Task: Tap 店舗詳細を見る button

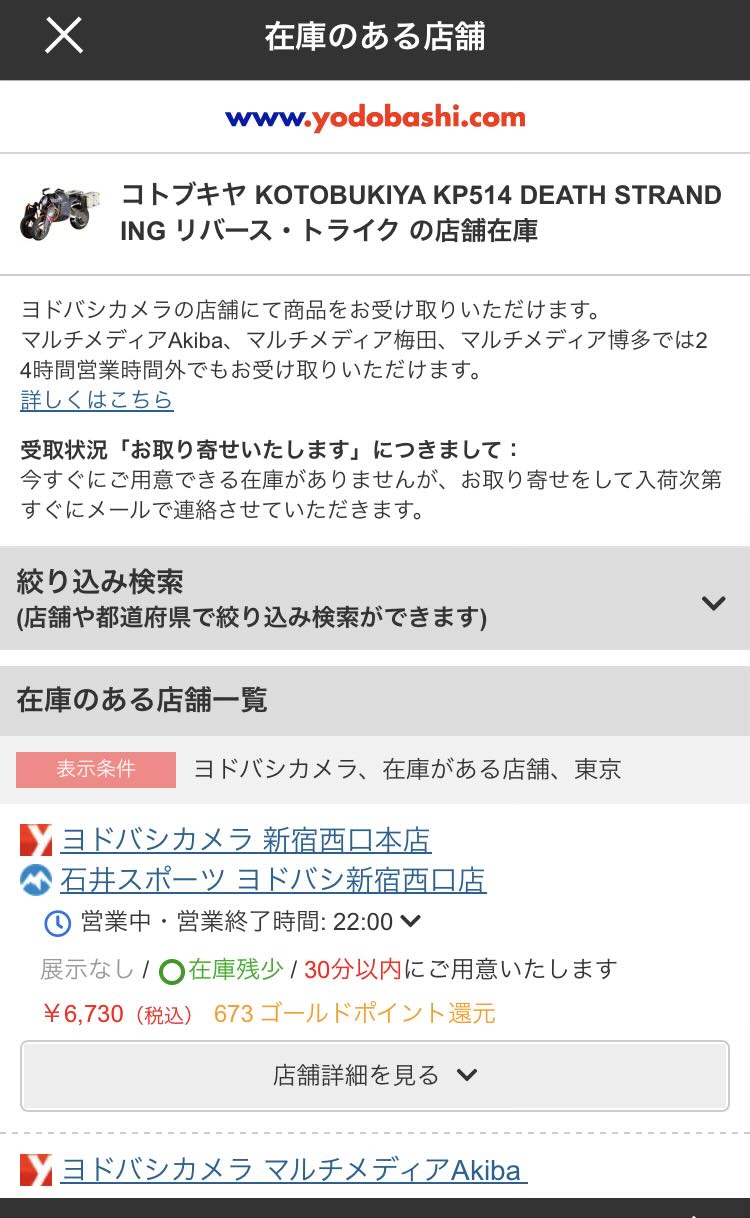Action: [x=375, y=1075]
